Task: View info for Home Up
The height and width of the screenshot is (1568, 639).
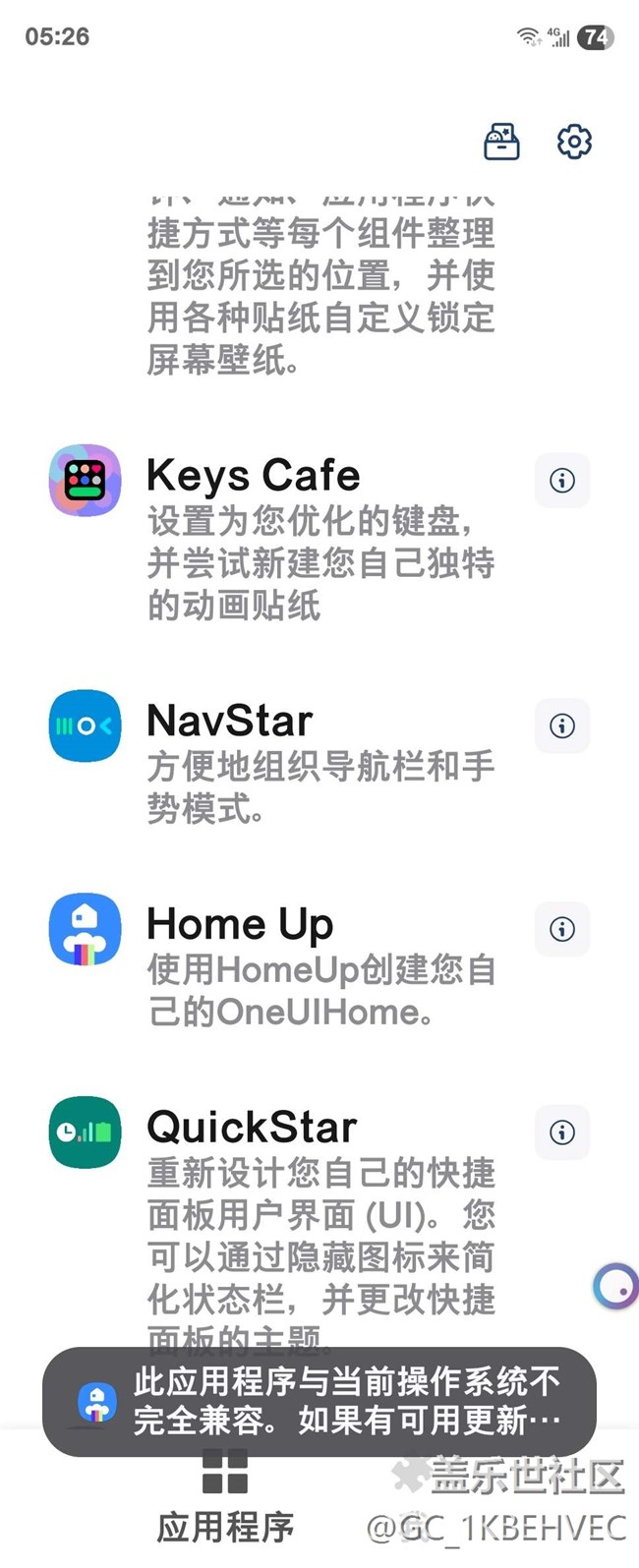Action: tap(562, 929)
